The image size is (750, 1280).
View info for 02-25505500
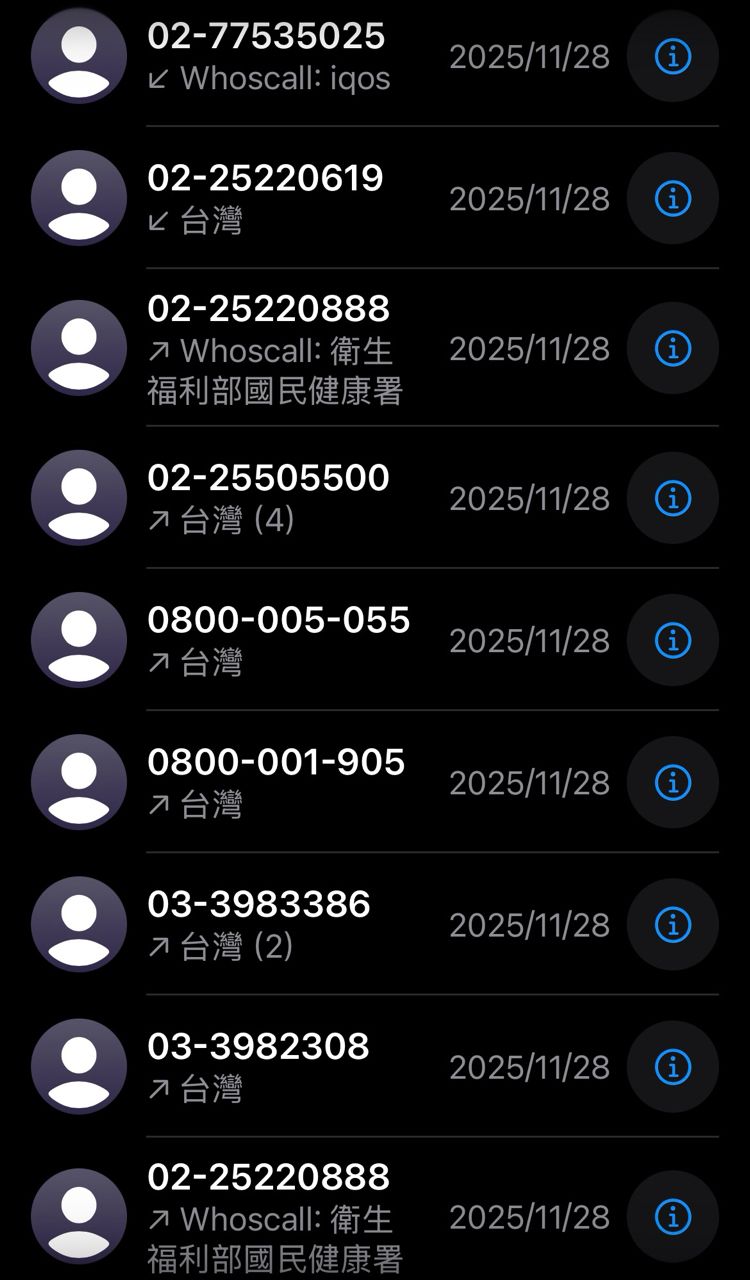tap(672, 497)
